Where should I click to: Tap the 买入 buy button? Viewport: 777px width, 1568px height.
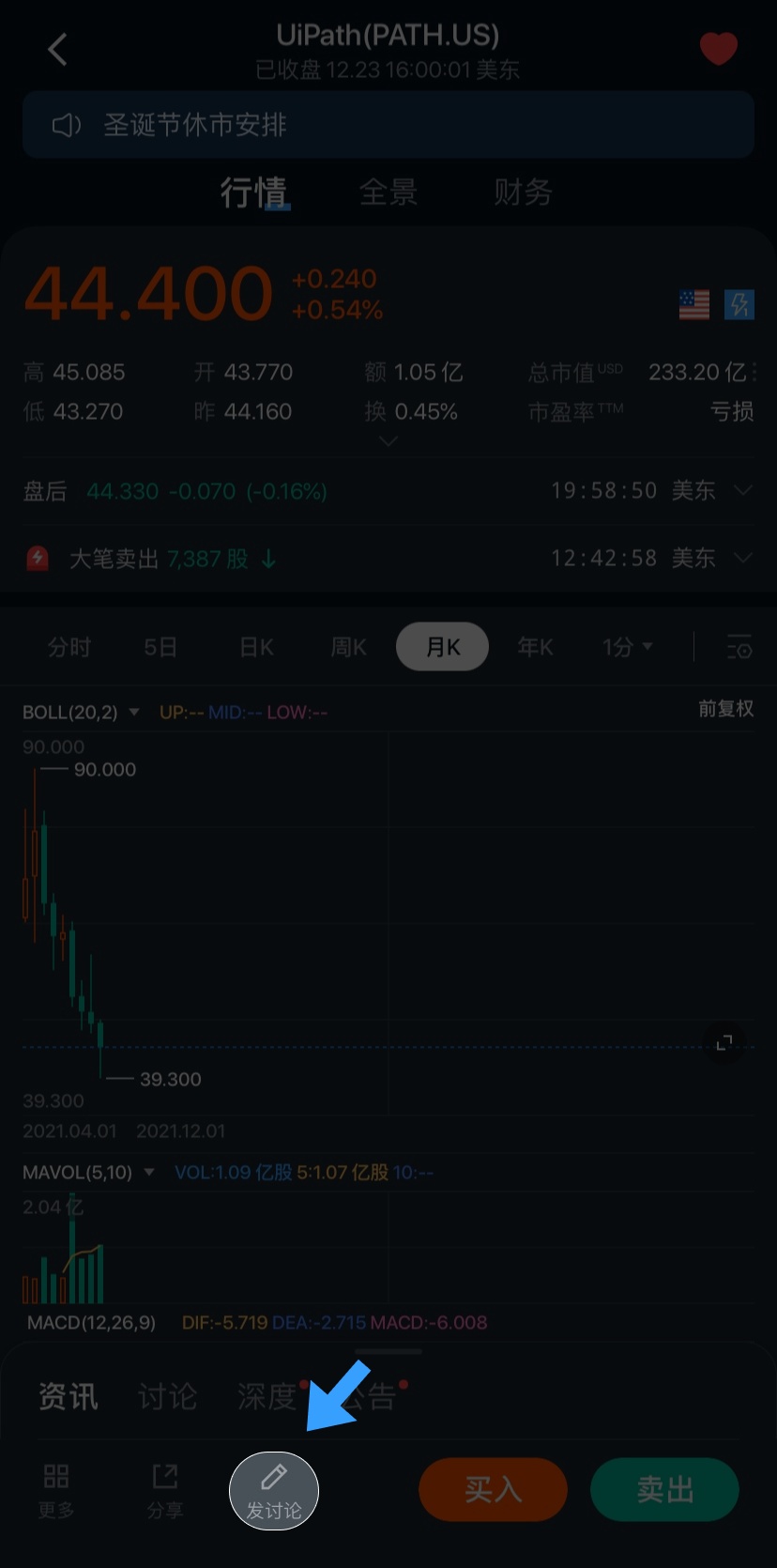(x=493, y=1489)
